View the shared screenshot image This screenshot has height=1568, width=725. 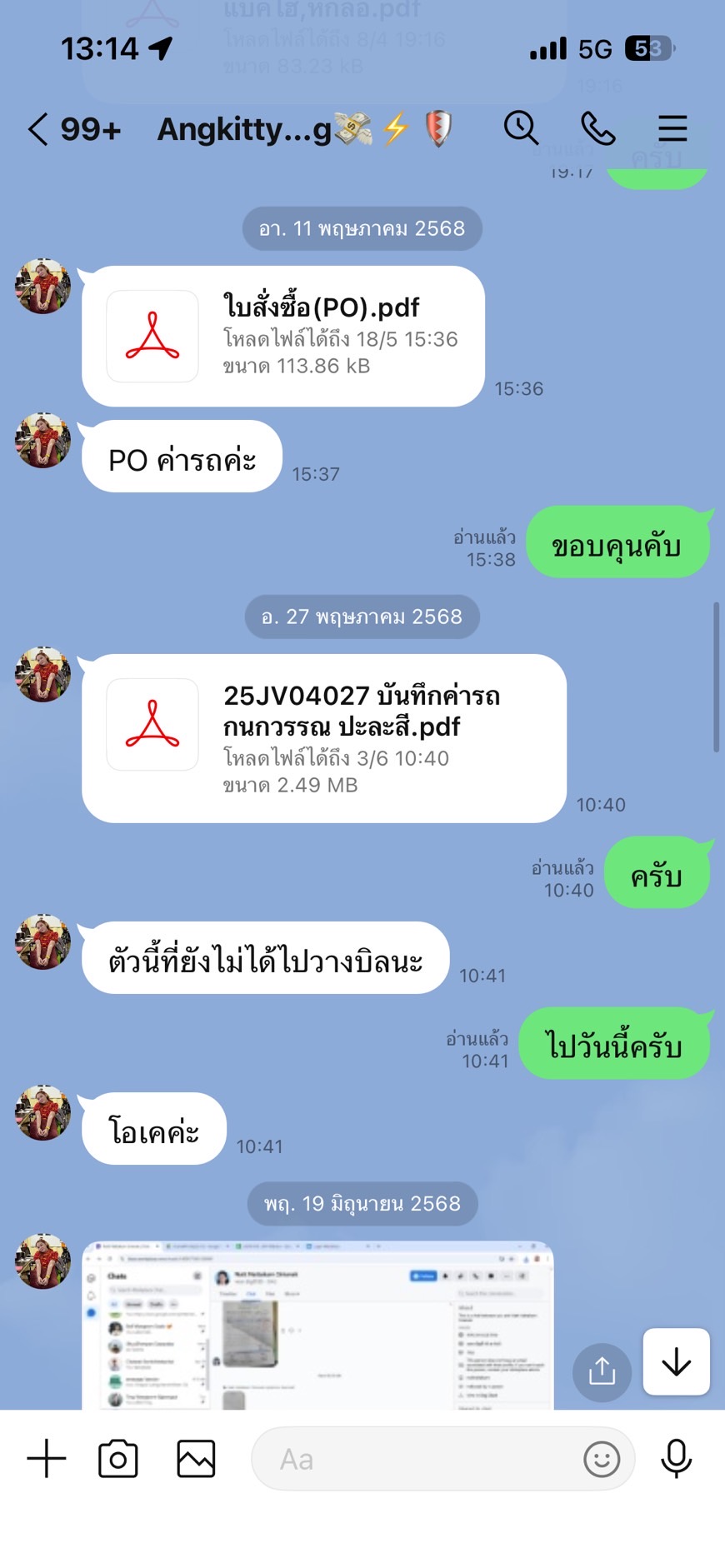pos(317,1325)
